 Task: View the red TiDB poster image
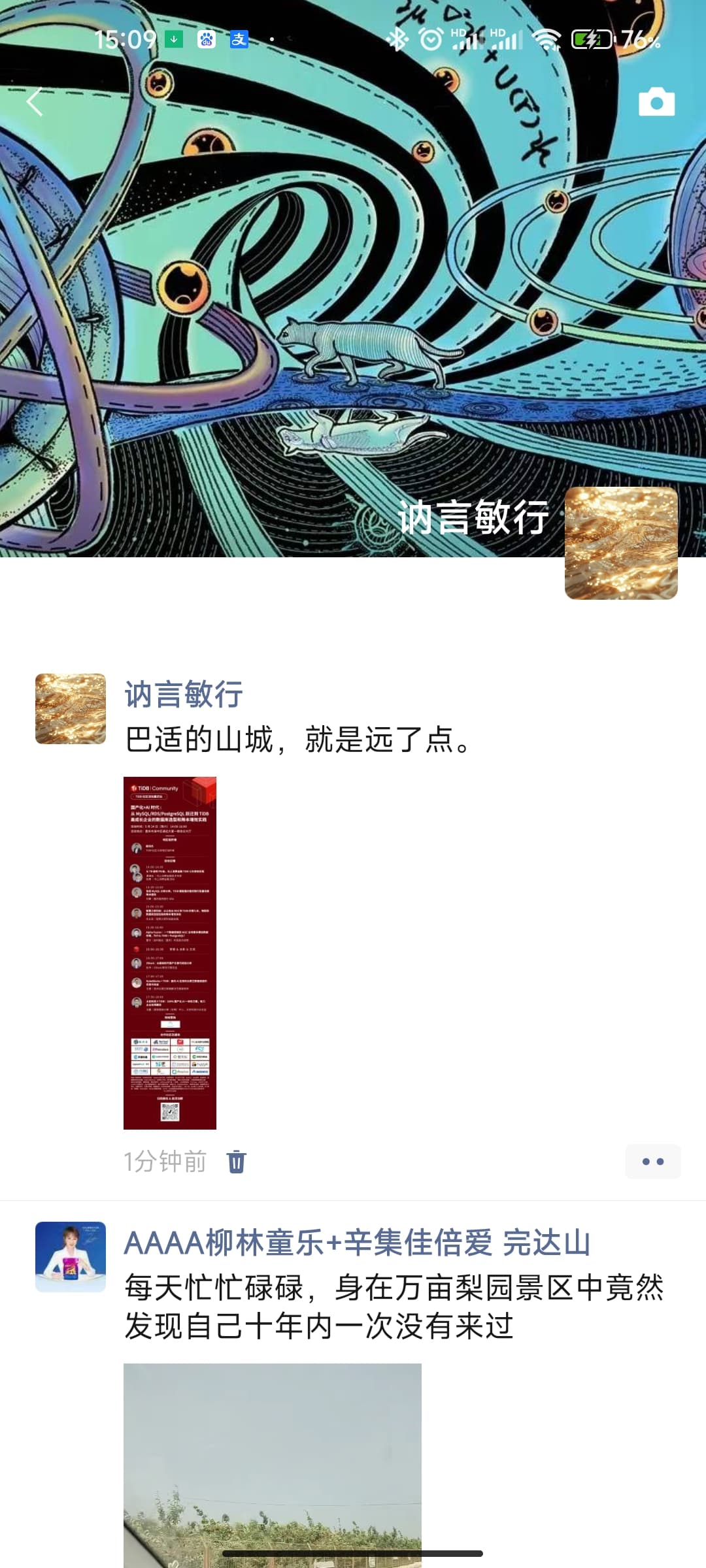170,953
